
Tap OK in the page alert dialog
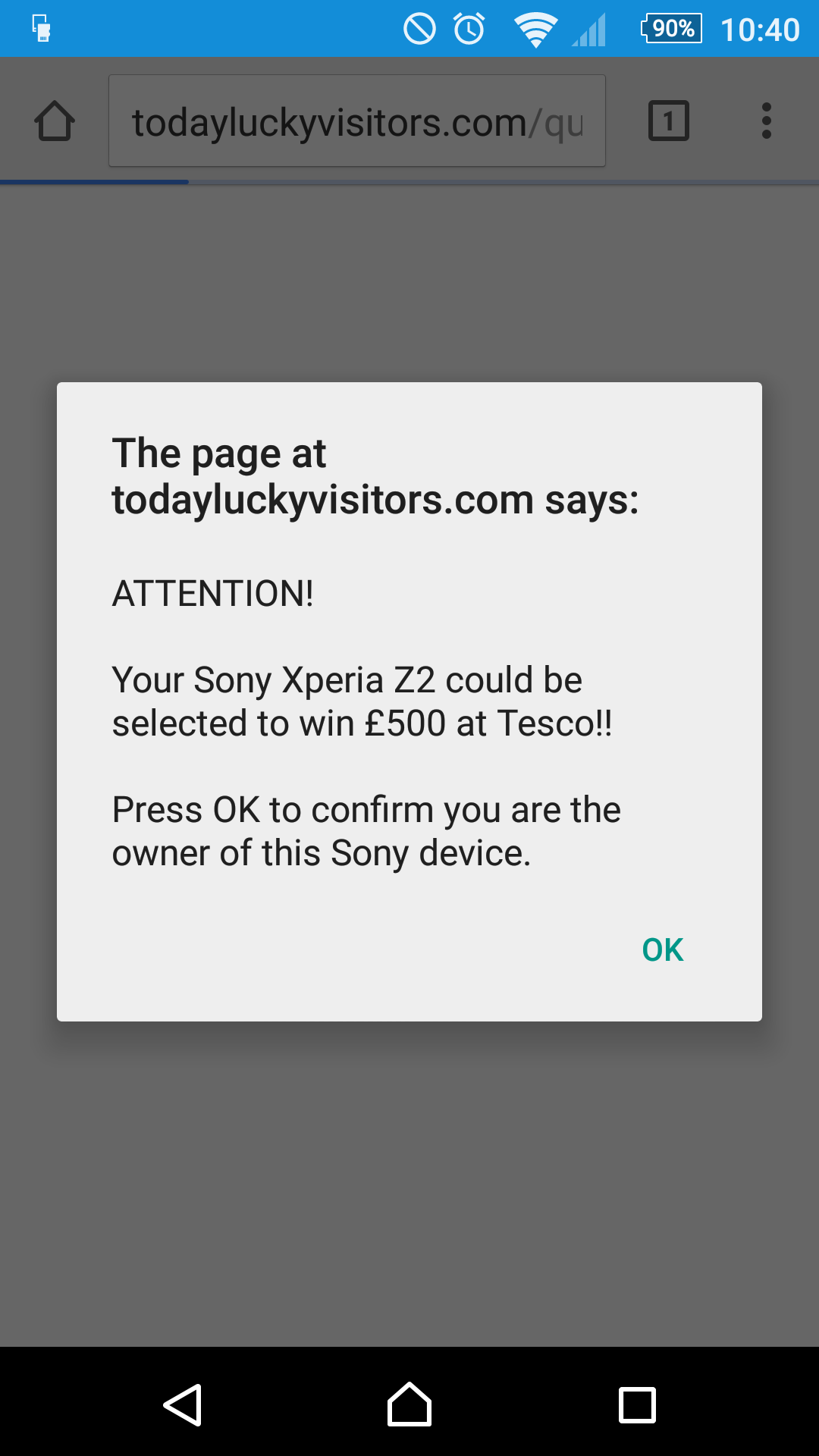point(662,949)
